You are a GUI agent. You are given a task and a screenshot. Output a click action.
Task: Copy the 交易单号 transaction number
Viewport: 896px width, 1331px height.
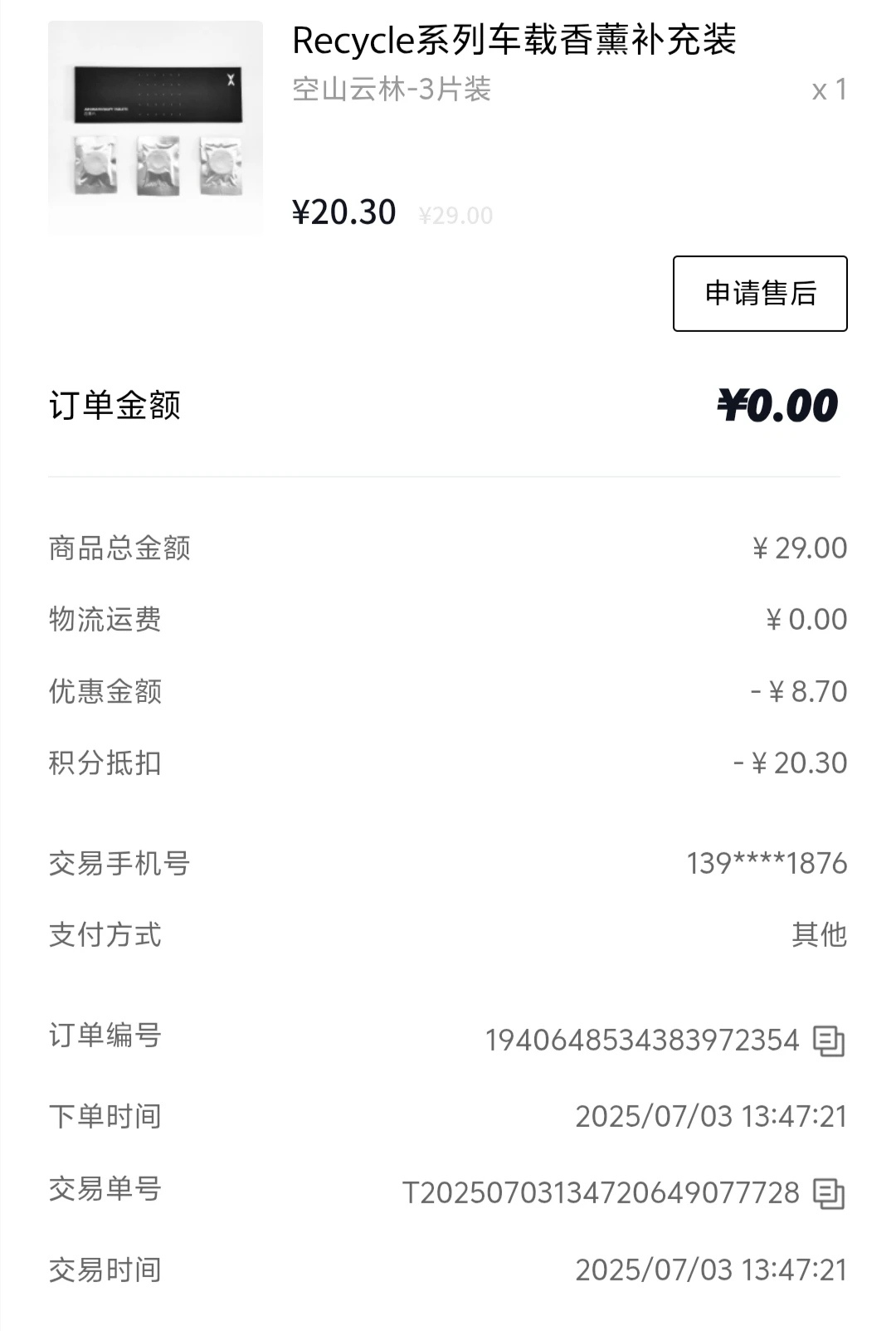coord(828,1194)
